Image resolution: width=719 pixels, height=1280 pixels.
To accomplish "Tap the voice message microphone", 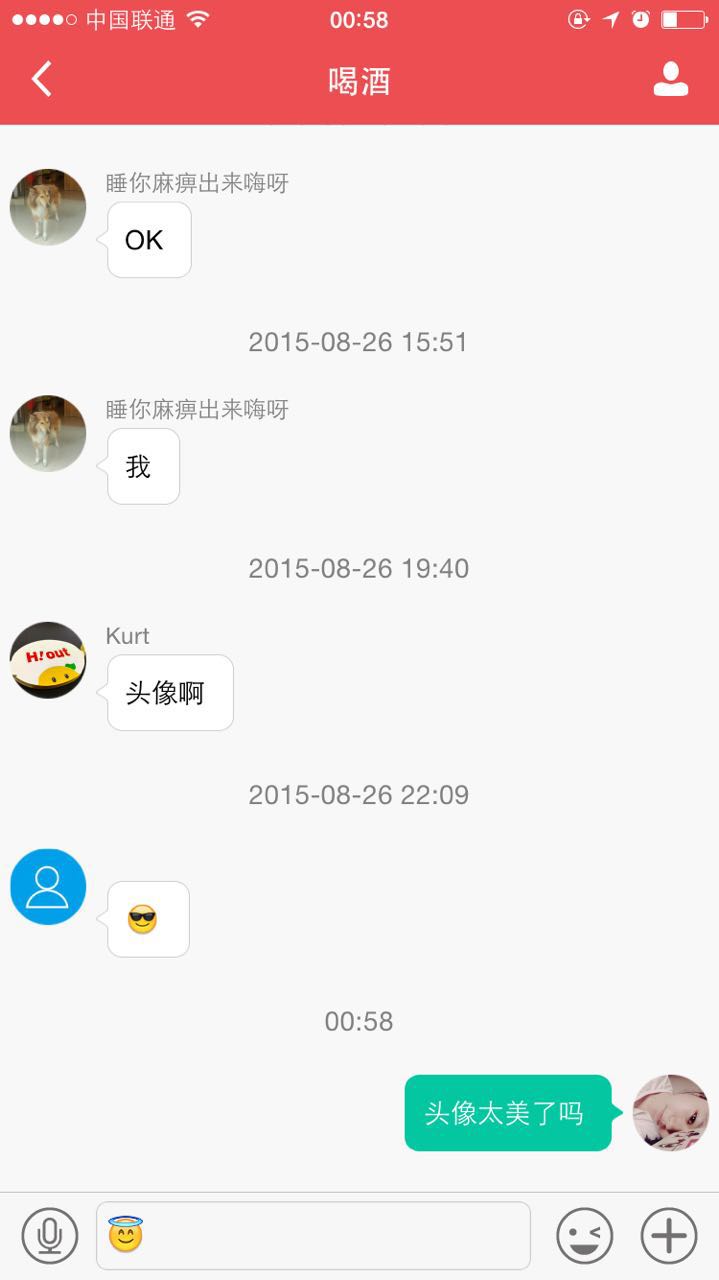I will tap(49, 1236).
